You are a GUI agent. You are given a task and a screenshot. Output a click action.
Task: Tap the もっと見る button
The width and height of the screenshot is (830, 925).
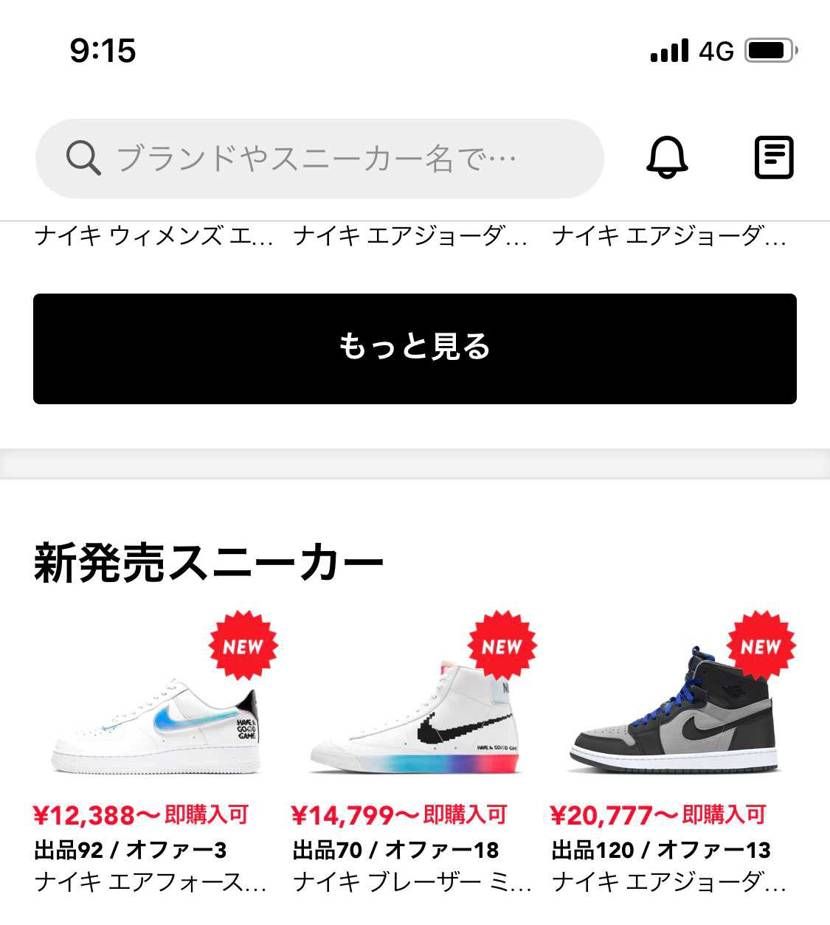[x=415, y=348]
